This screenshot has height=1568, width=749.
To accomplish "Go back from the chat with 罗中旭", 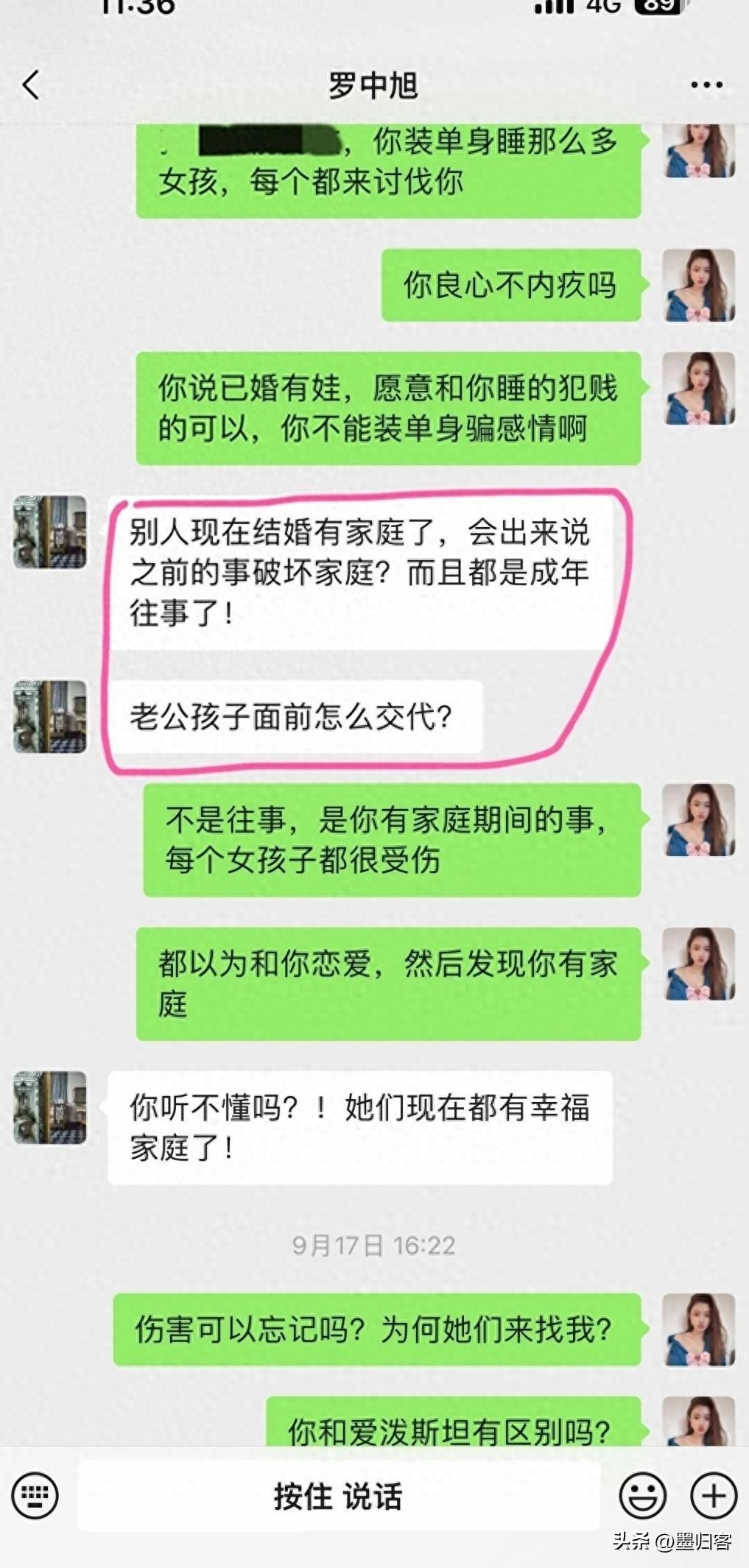I will coord(31,85).
